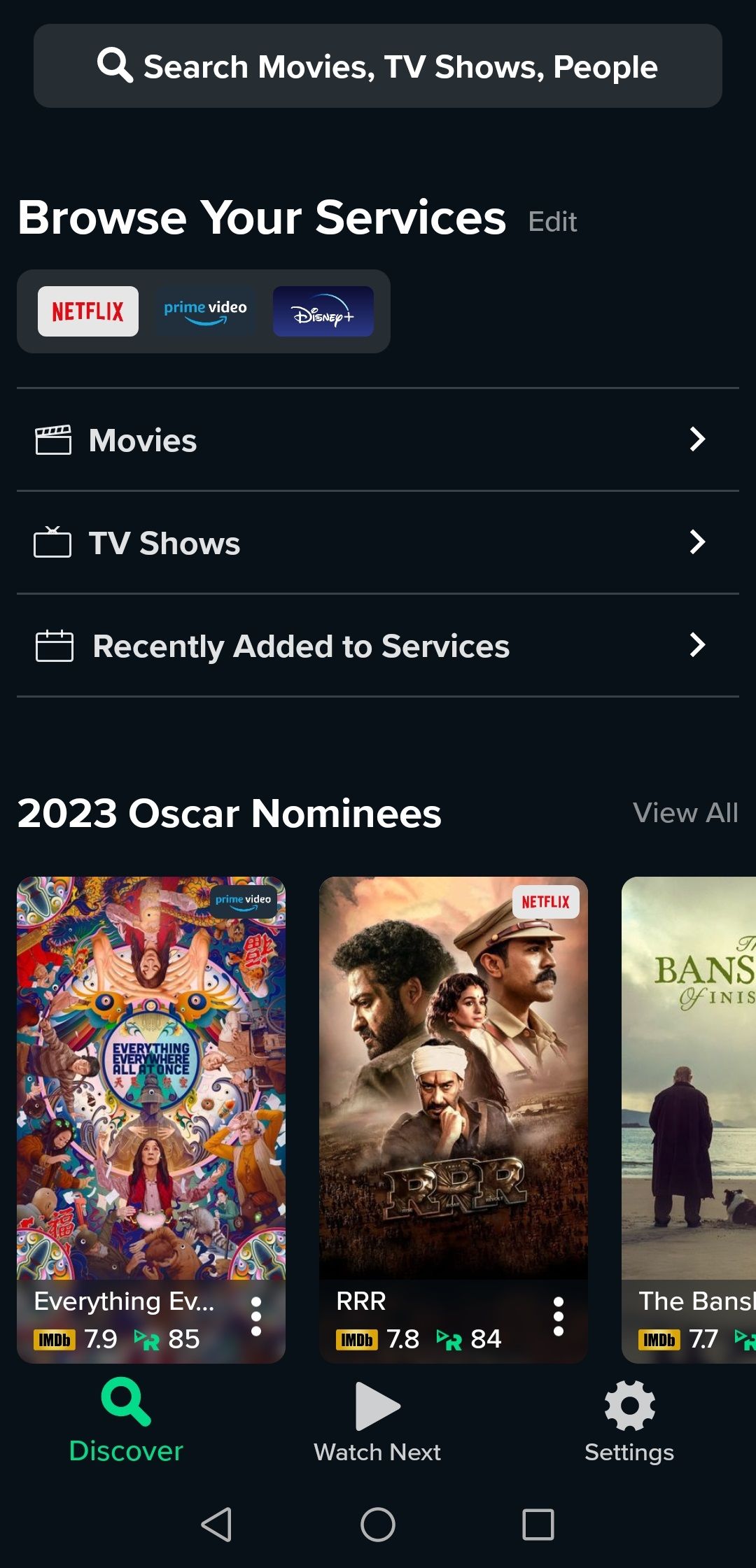Select the Netflix service logo
756x1568 pixels.
[x=88, y=311]
